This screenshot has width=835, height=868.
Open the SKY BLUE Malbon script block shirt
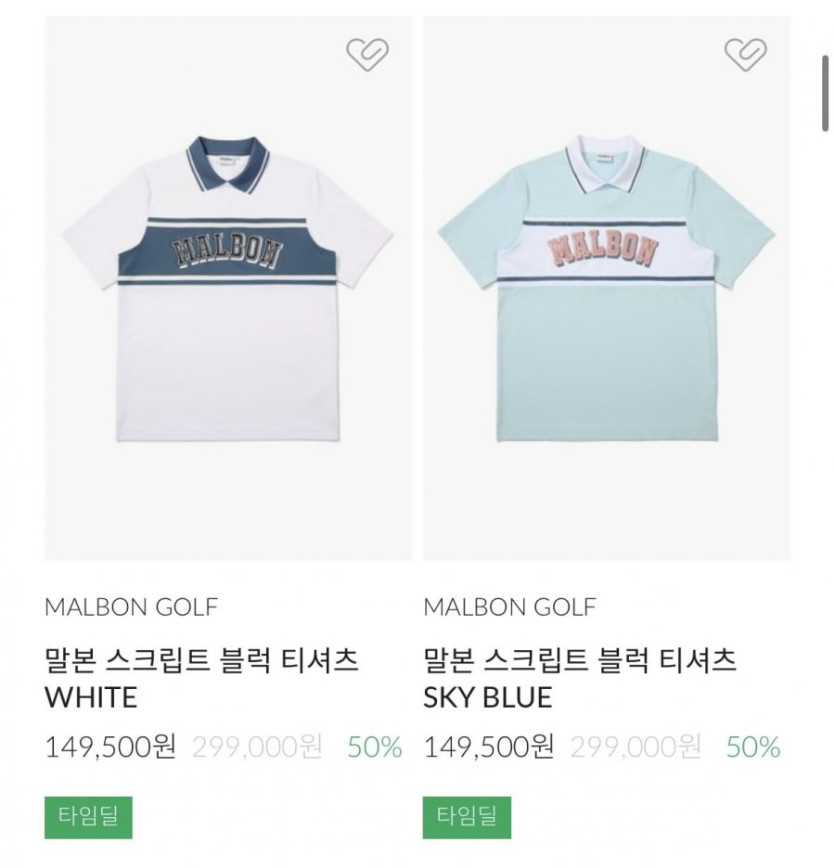[x=606, y=290]
